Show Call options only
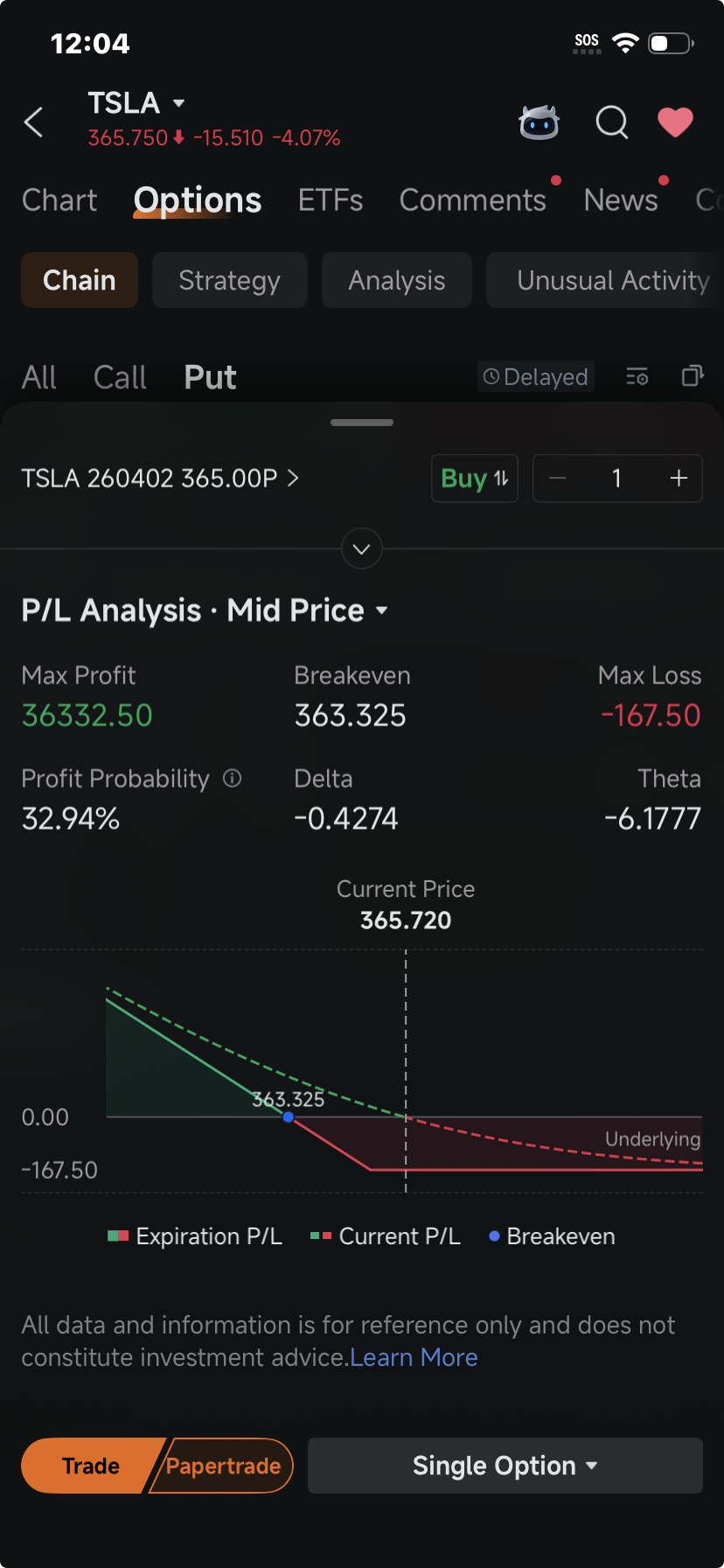Viewport: 724px width, 1568px height. [120, 378]
